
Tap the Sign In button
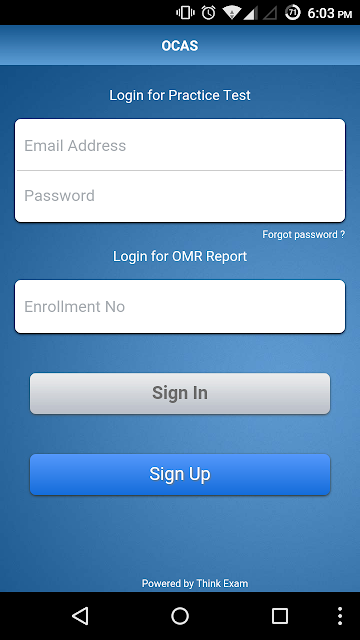tap(180, 393)
